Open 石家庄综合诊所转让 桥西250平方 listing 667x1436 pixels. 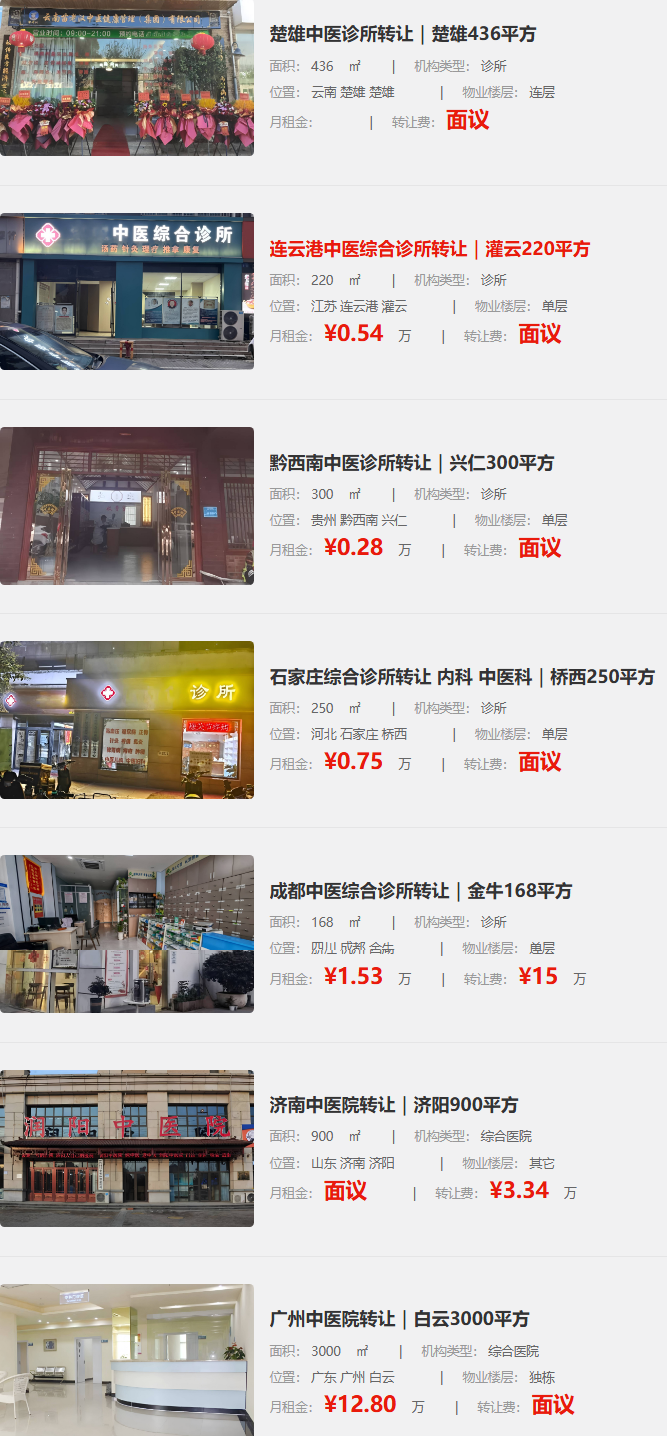pyautogui.click(x=462, y=677)
